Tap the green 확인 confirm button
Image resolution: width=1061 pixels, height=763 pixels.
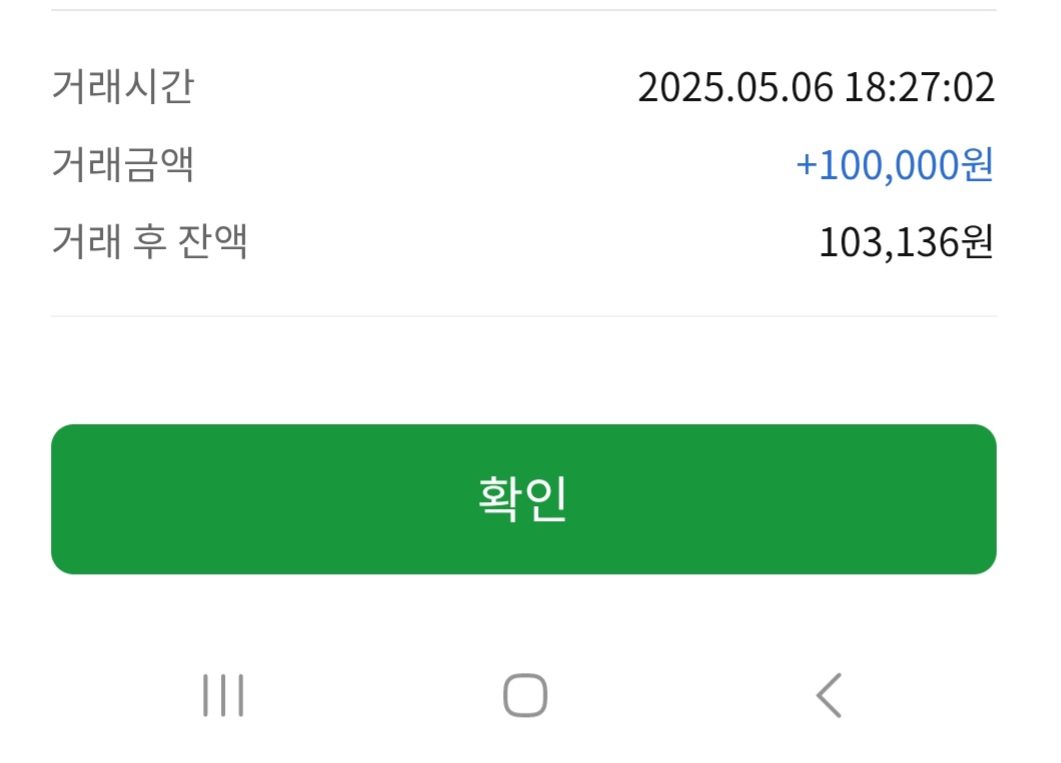(523, 499)
